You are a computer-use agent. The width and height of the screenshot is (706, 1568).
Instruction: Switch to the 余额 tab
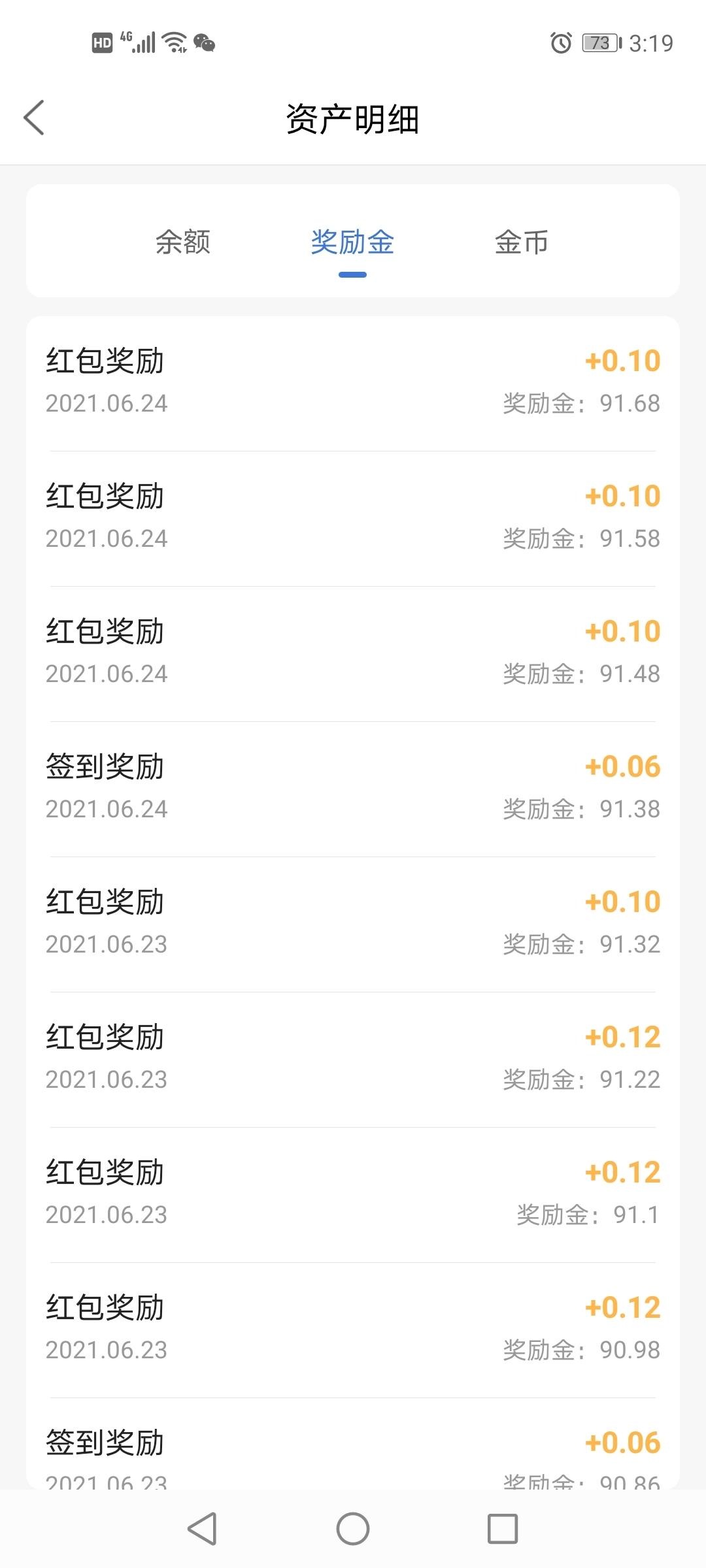point(183,242)
